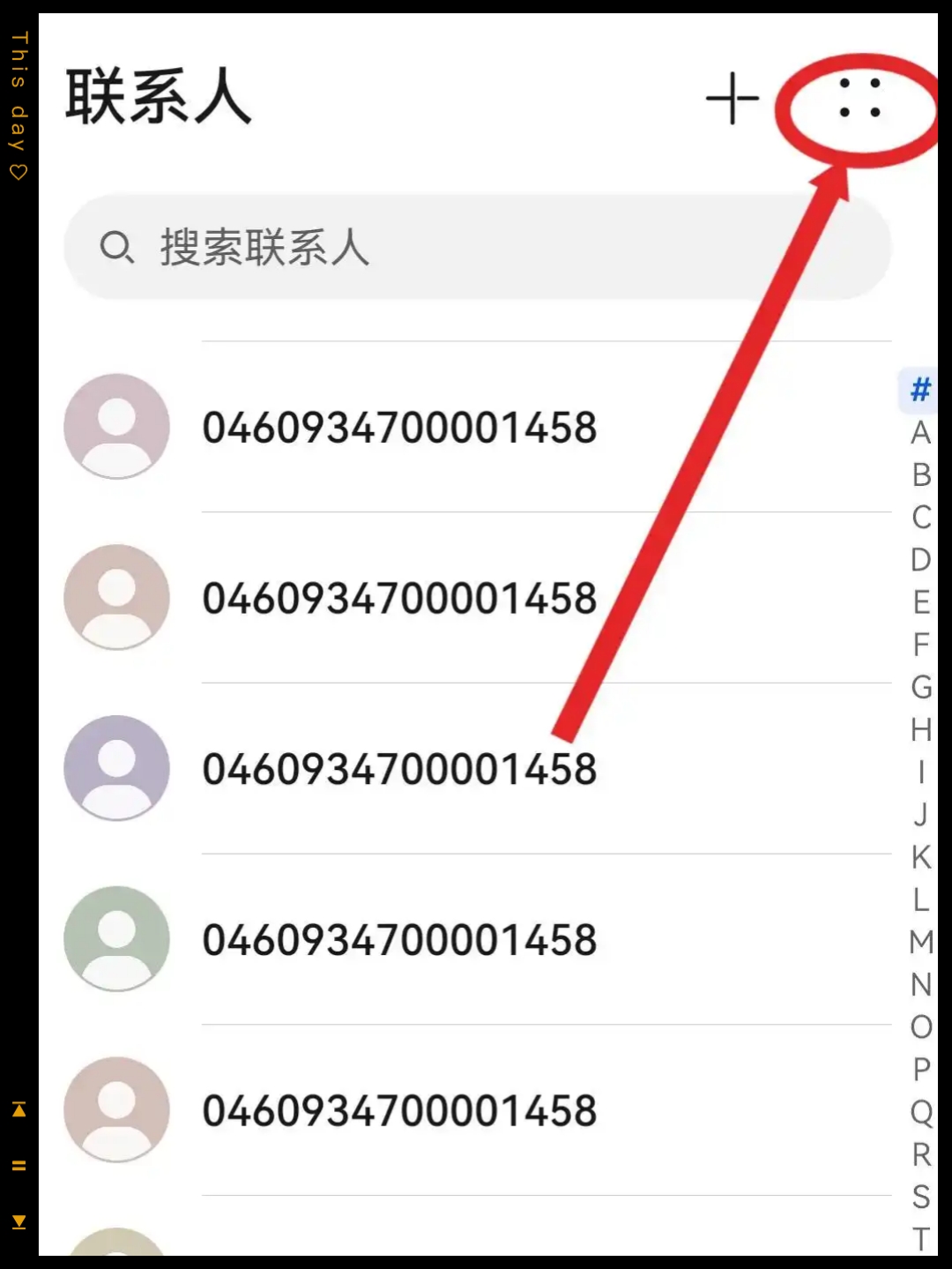952x1269 pixels.
Task: Open the fifth contact in the list
Action: point(399,1109)
